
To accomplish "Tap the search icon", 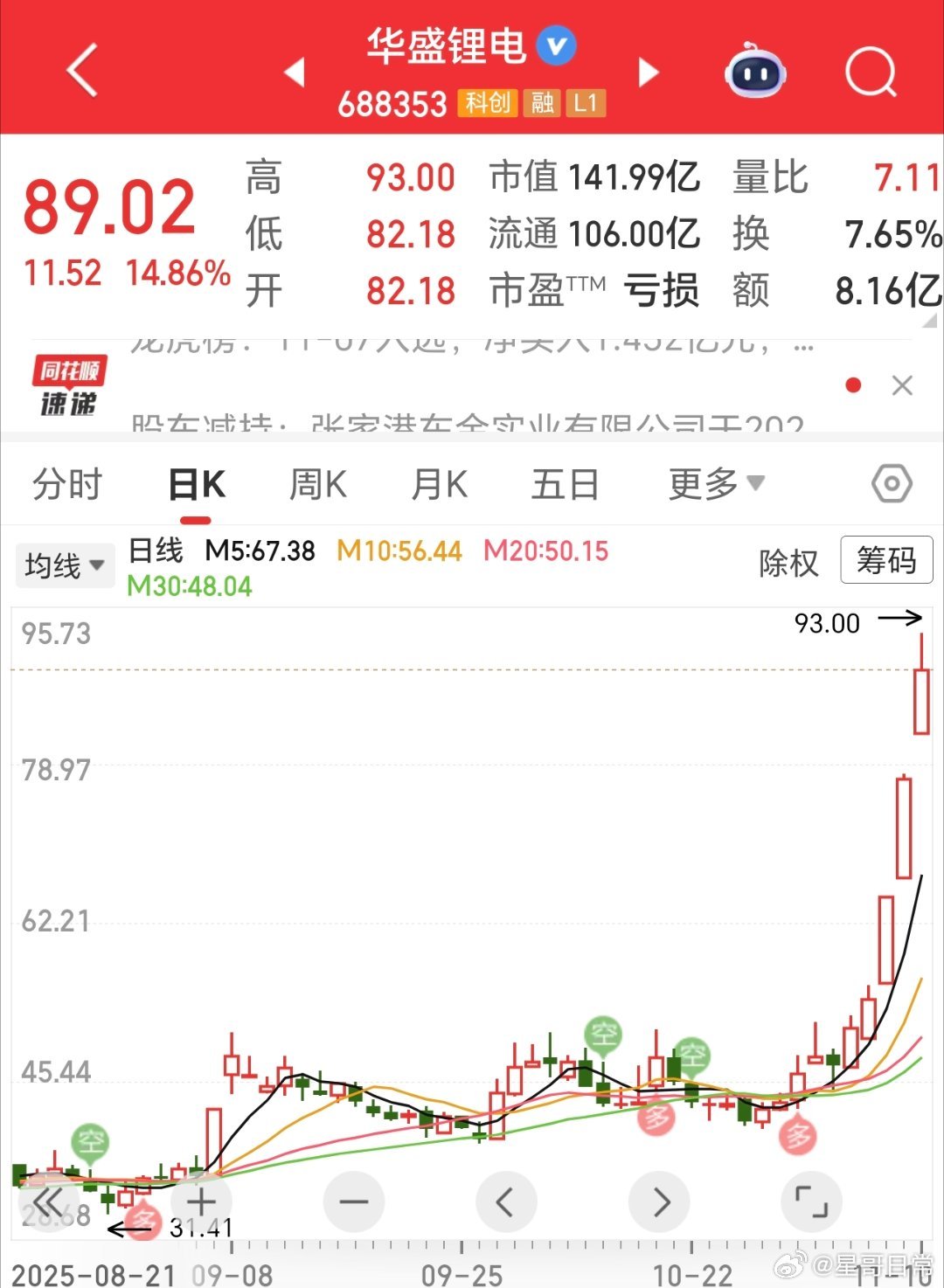I will coord(869,72).
